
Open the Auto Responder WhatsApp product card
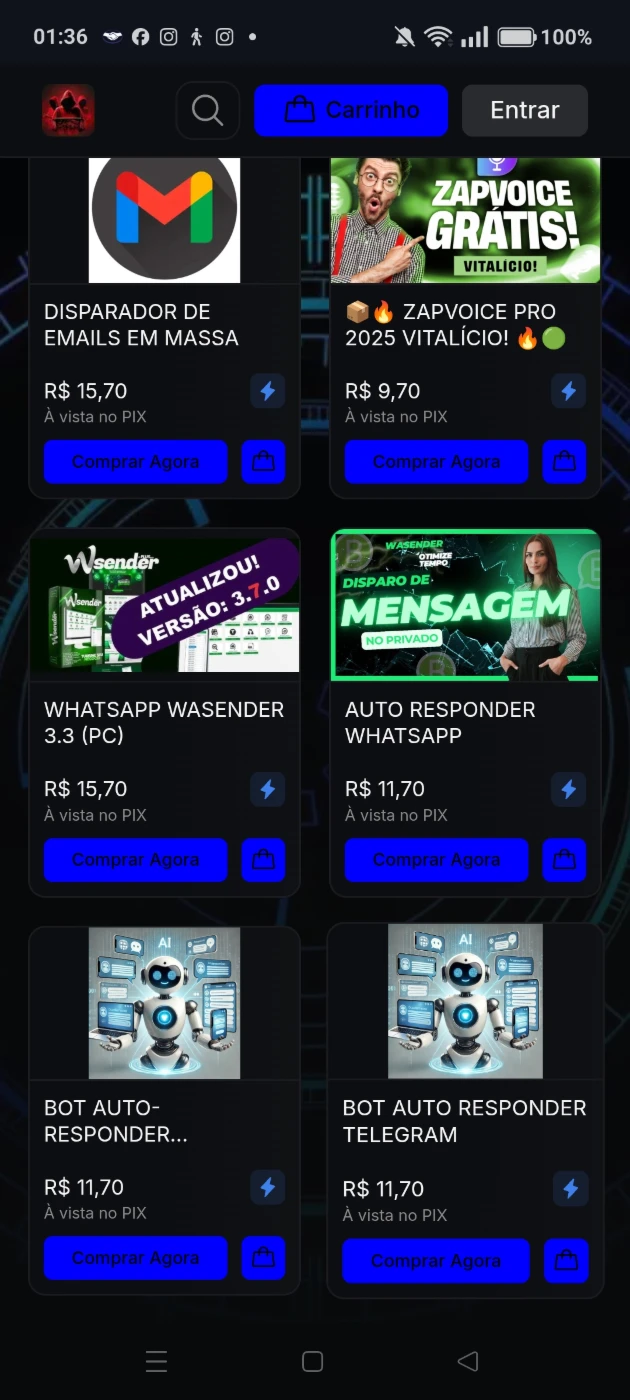pyautogui.click(x=465, y=712)
